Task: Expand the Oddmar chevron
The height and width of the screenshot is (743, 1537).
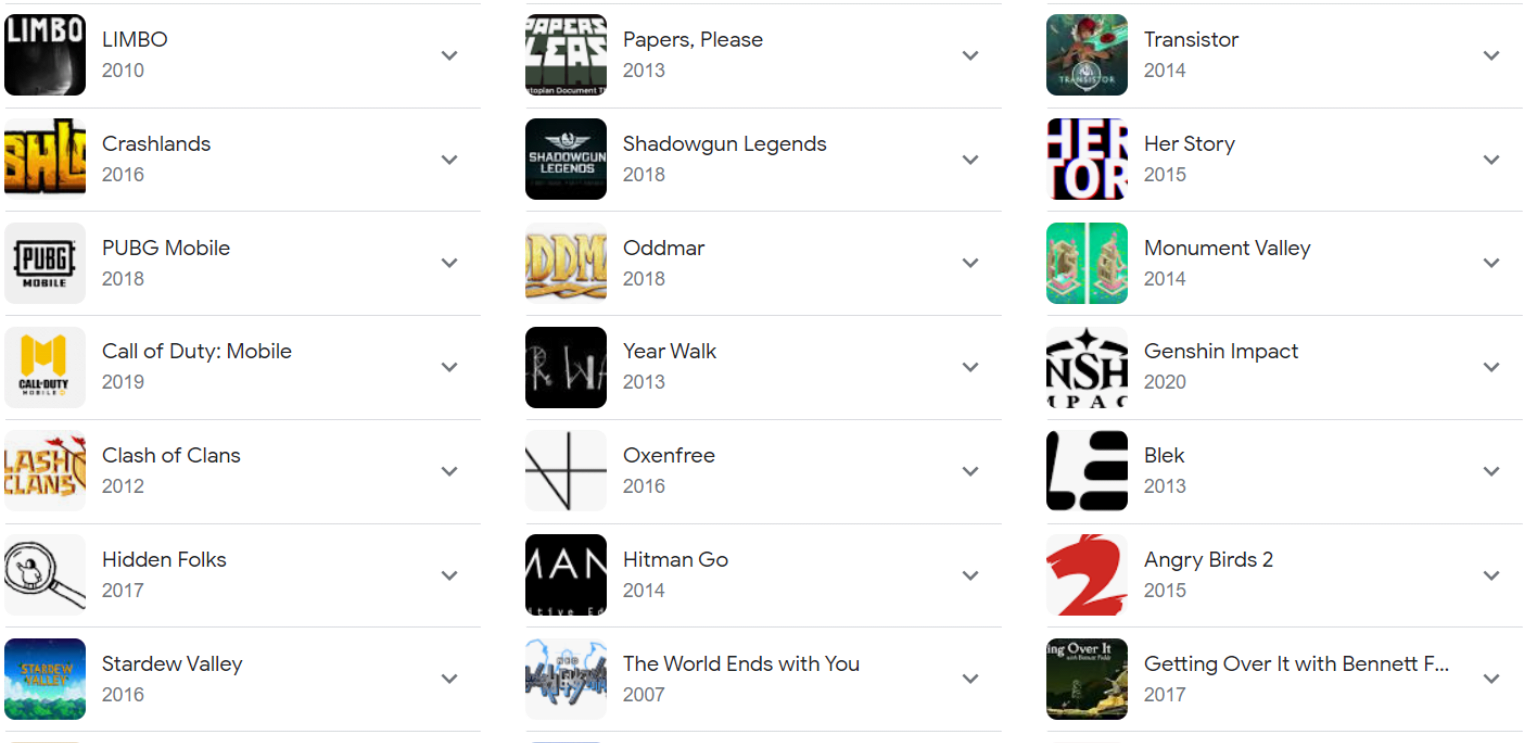Action: click(970, 263)
